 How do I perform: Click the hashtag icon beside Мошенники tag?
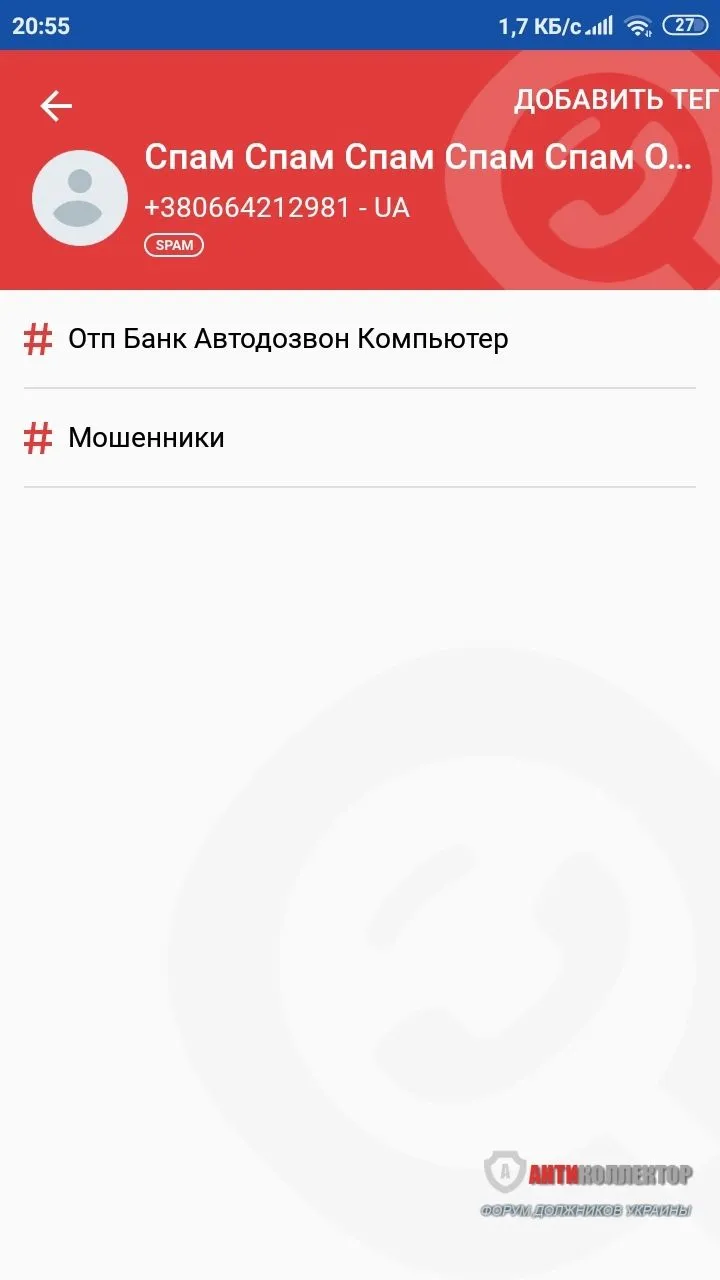(x=37, y=437)
